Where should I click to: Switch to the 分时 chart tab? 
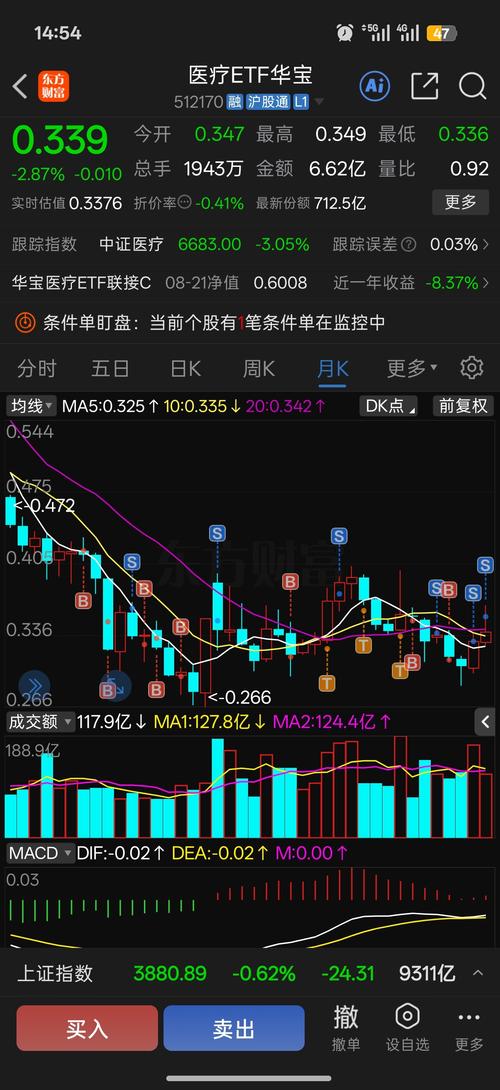click(x=37, y=368)
